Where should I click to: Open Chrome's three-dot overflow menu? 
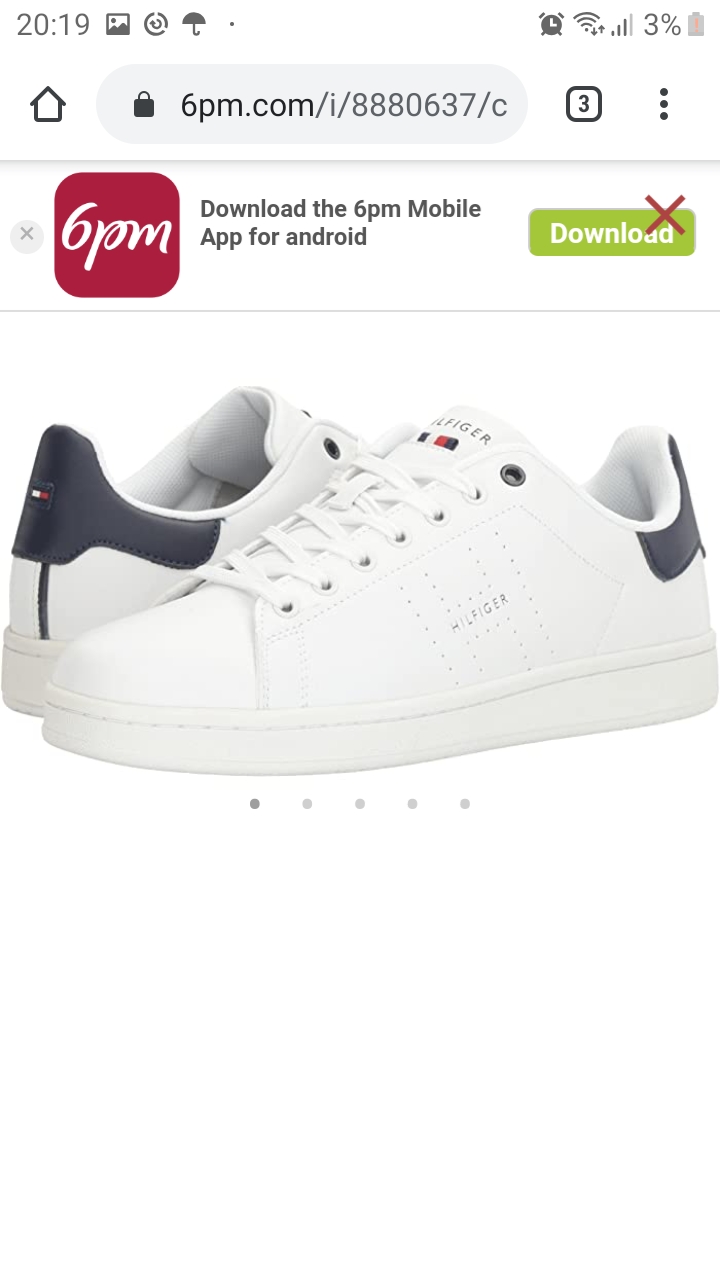(664, 105)
